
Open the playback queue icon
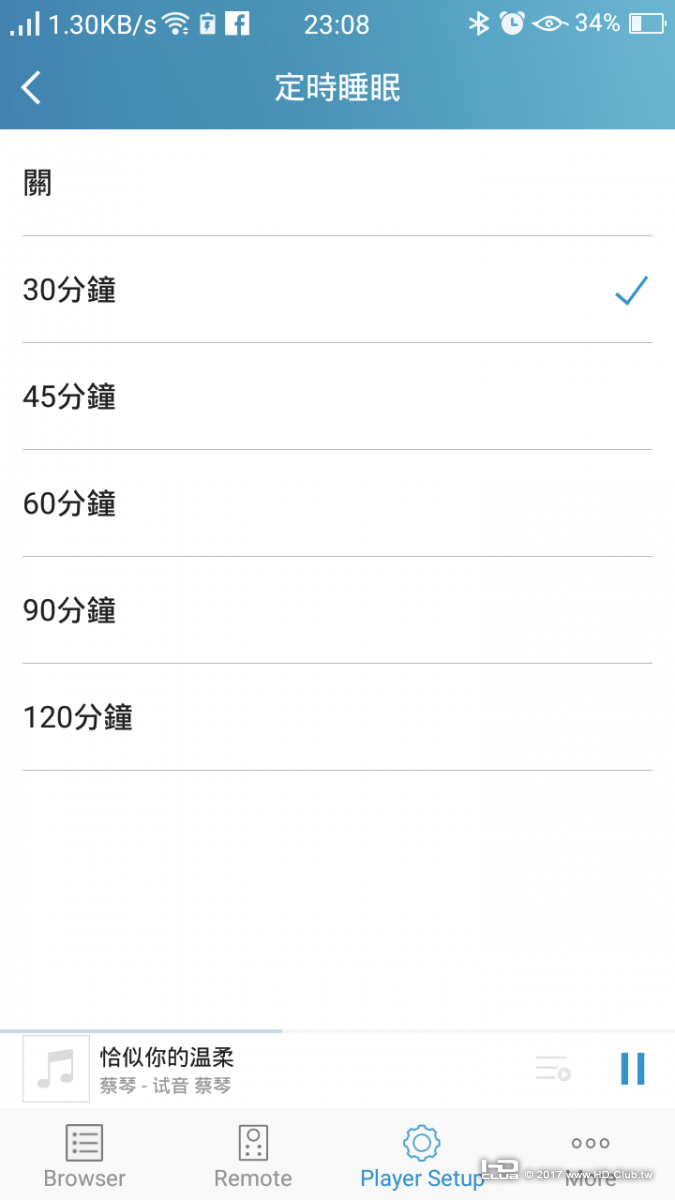point(552,1069)
